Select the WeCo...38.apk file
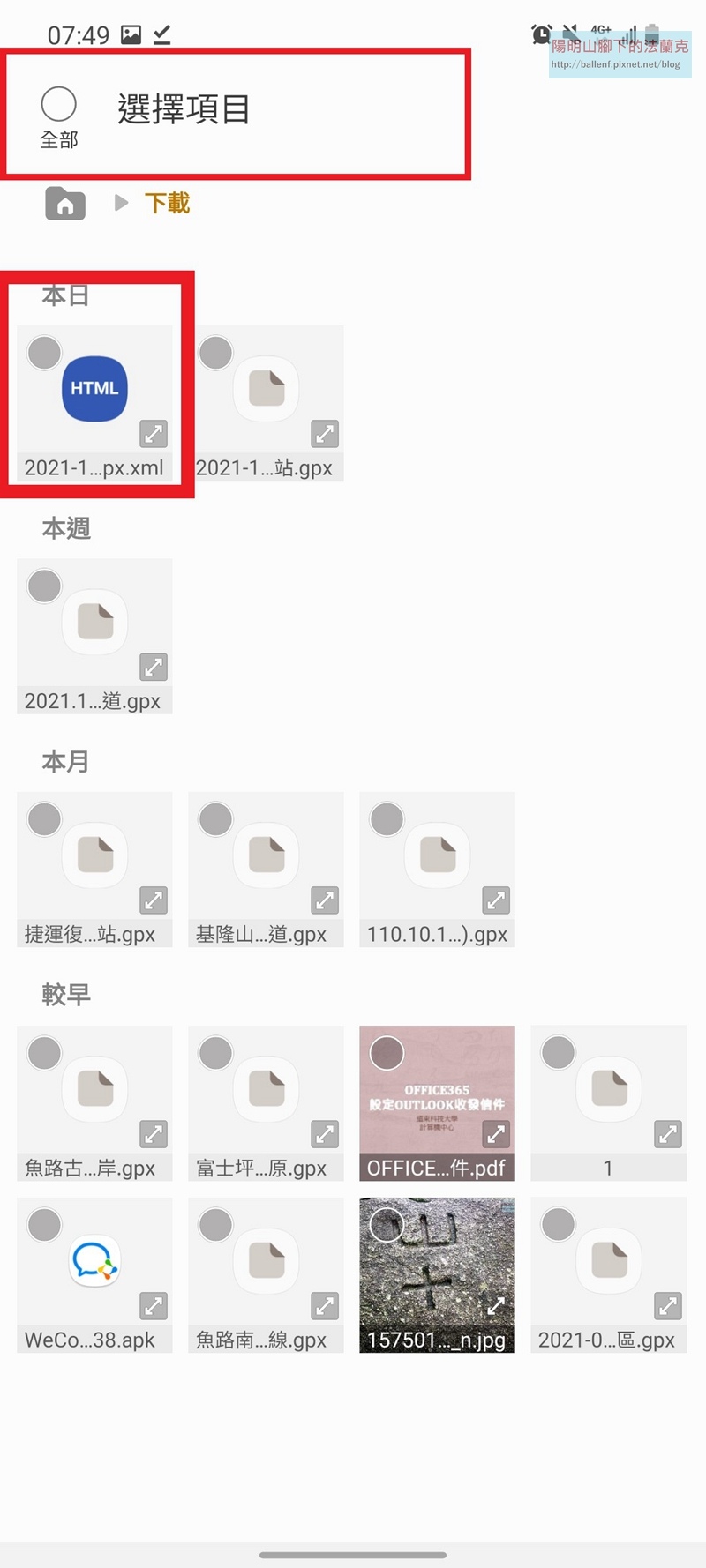 point(94,1275)
